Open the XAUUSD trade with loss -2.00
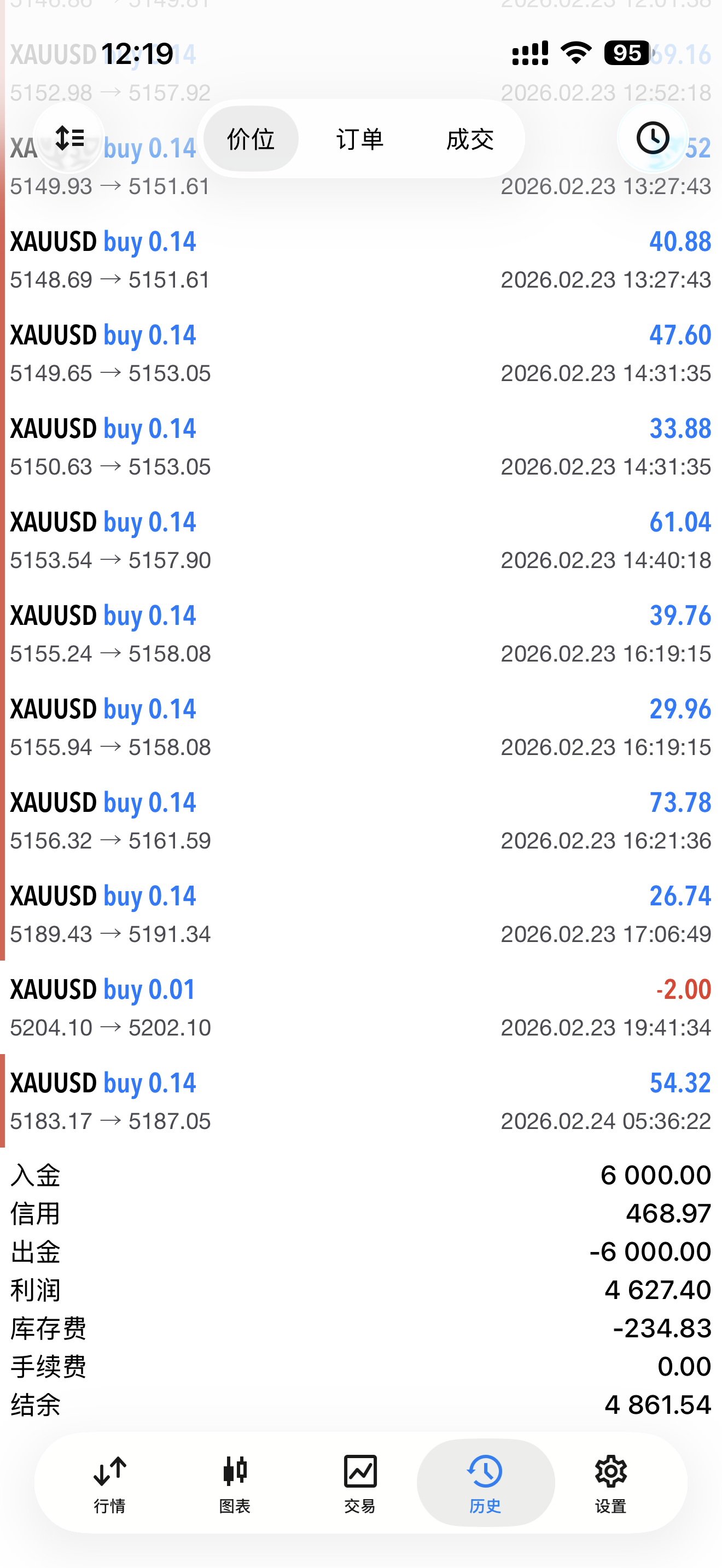 click(x=360, y=1008)
